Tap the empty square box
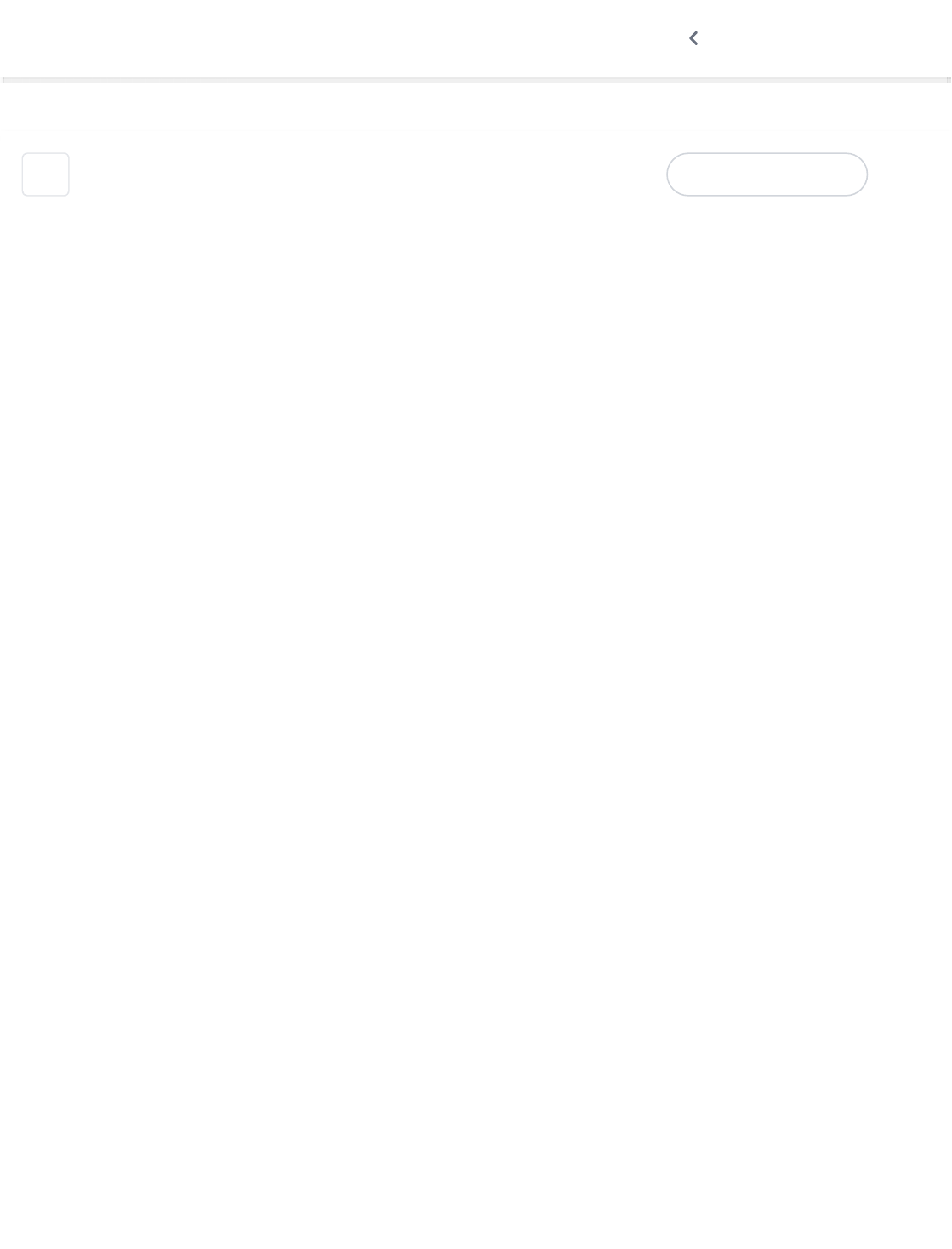 coord(46,174)
